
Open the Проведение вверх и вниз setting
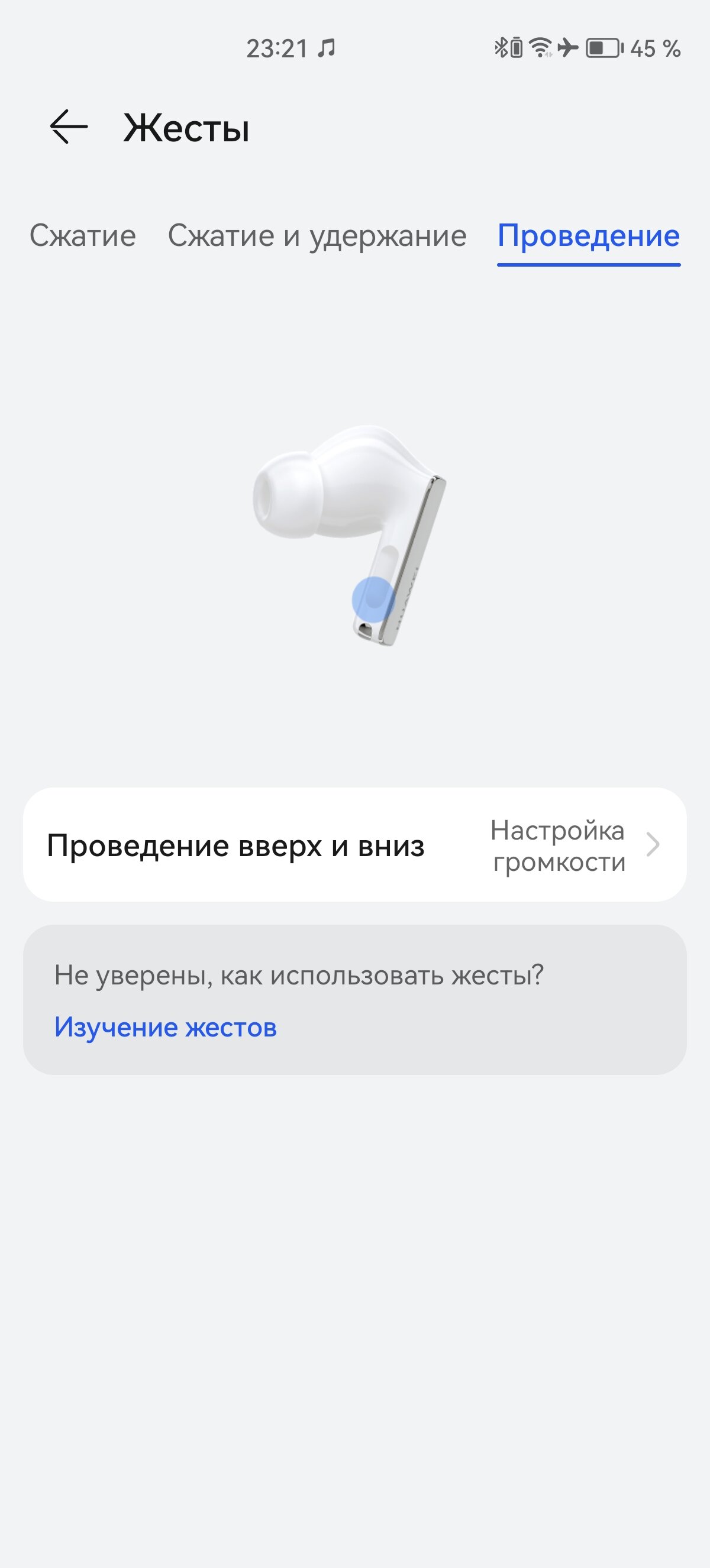(x=355, y=845)
